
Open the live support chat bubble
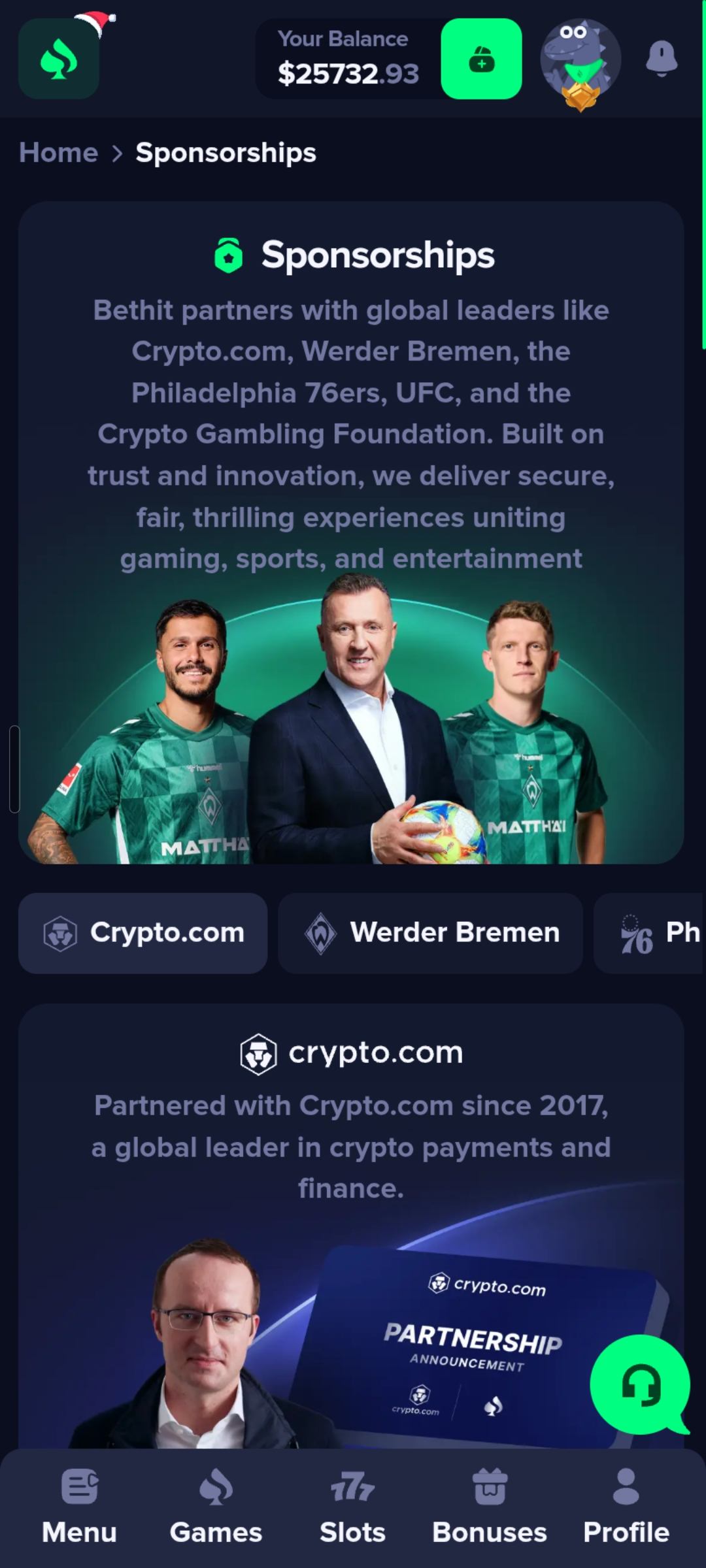(x=639, y=1384)
